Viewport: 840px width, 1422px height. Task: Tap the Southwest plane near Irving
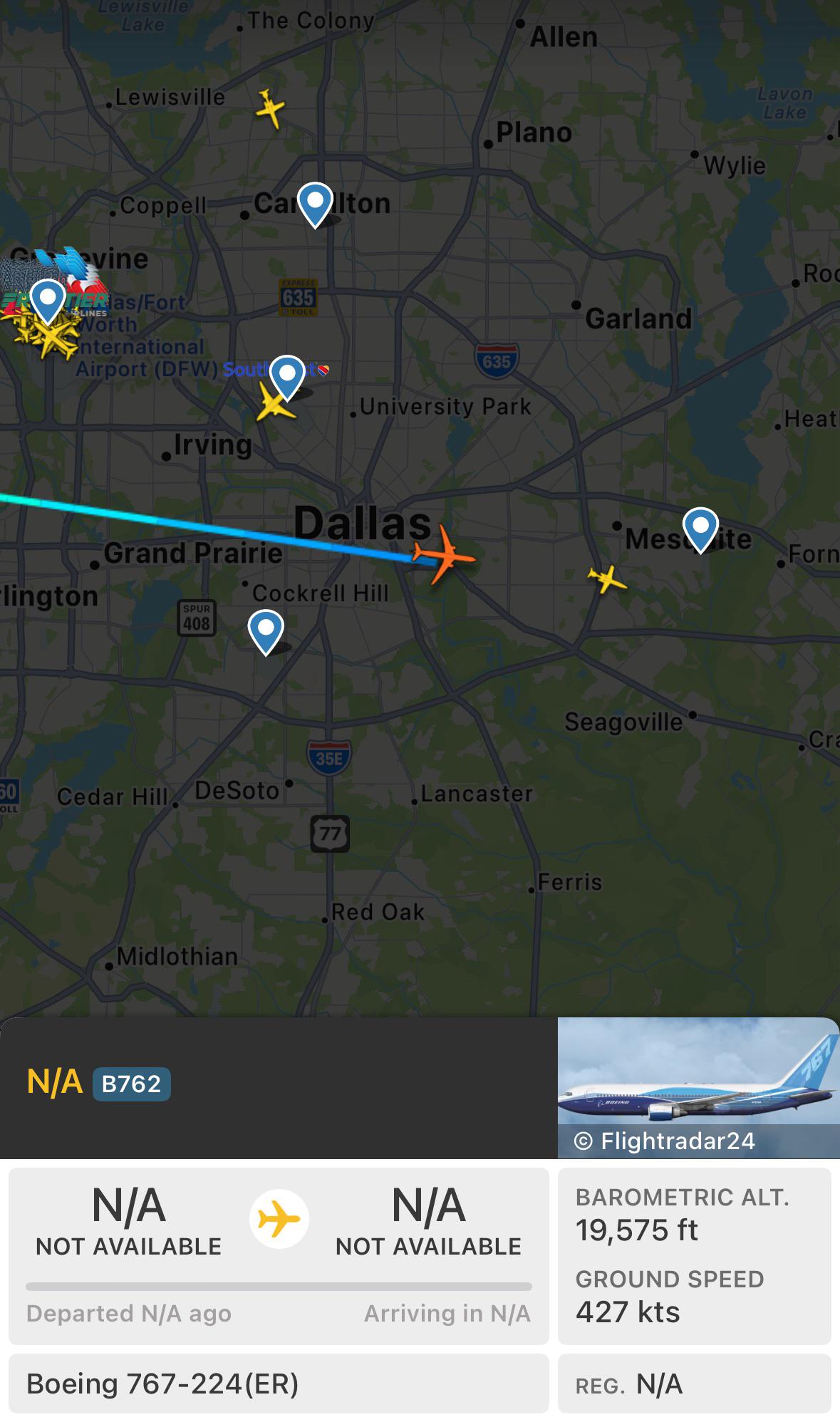[274, 404]
